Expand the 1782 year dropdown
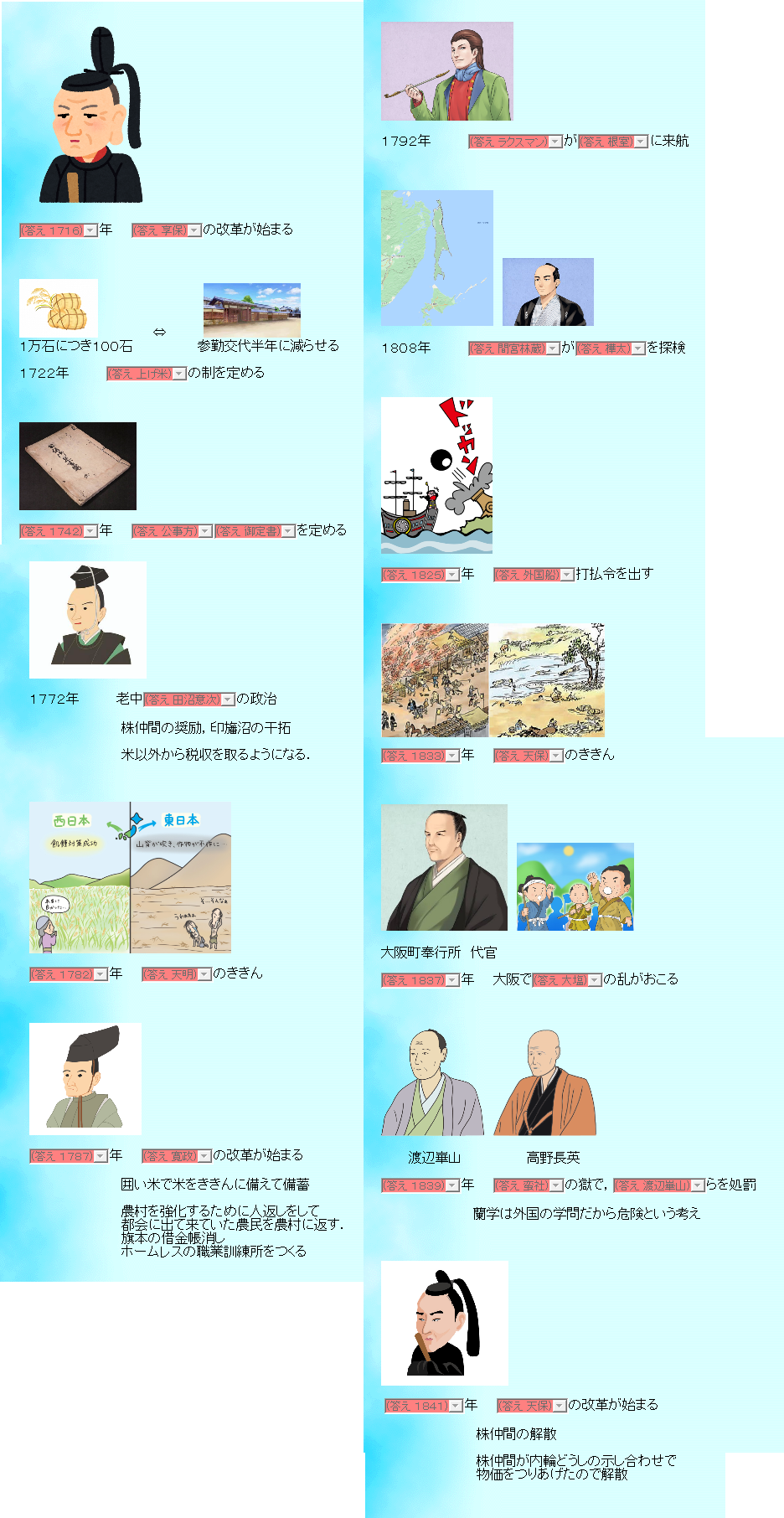This screenshot has width=784, height=1518. pyautogui.click(x=69, y=974)
